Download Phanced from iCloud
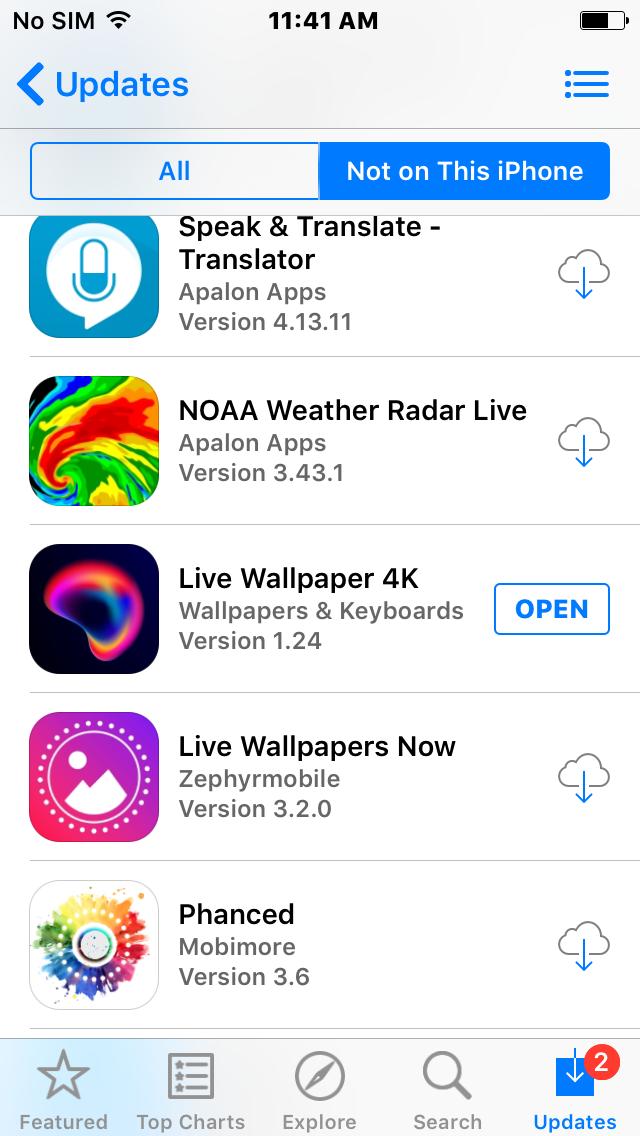Image resolution: width=640 pixels, height=1136 pixels. coord(583,945)
